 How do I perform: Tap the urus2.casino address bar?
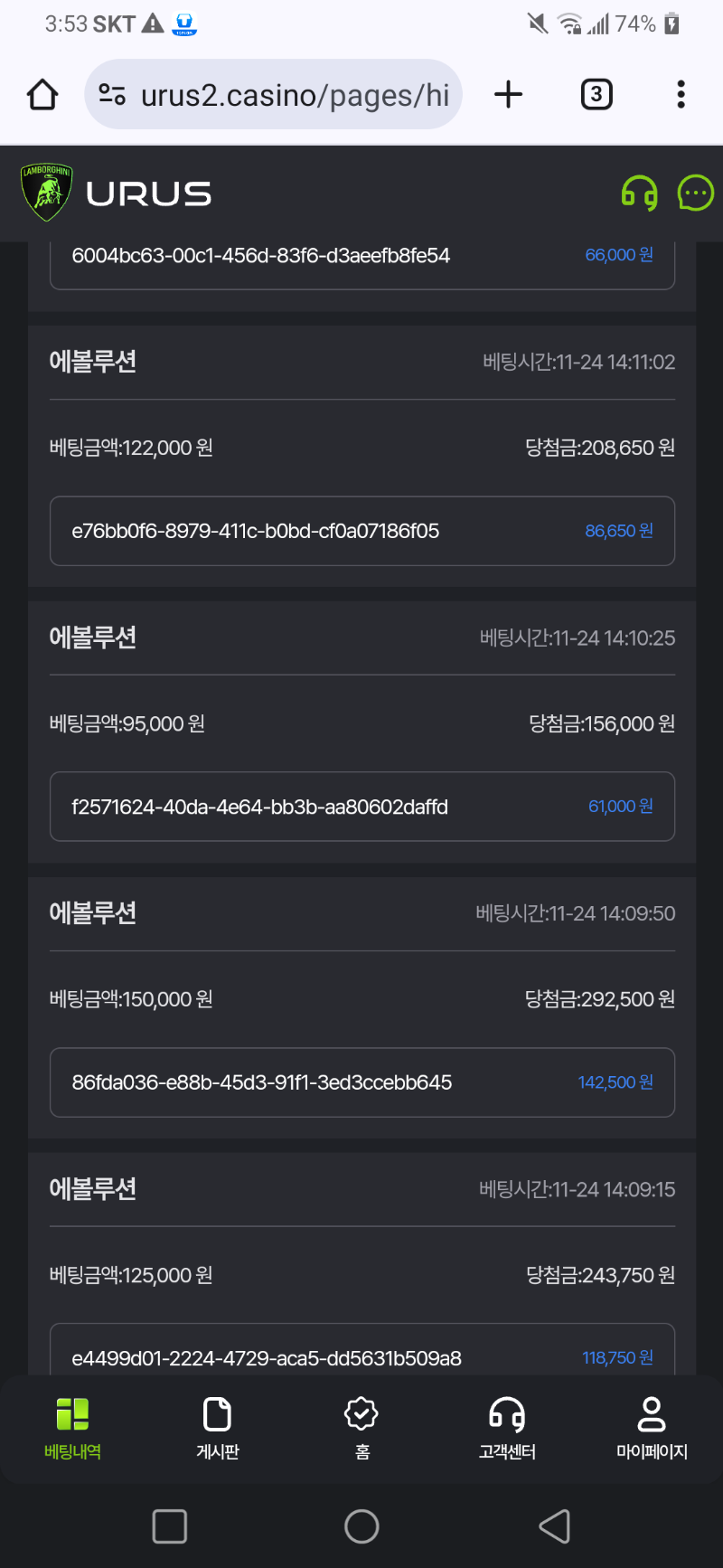pyautogui.click(x=273, y=94)
